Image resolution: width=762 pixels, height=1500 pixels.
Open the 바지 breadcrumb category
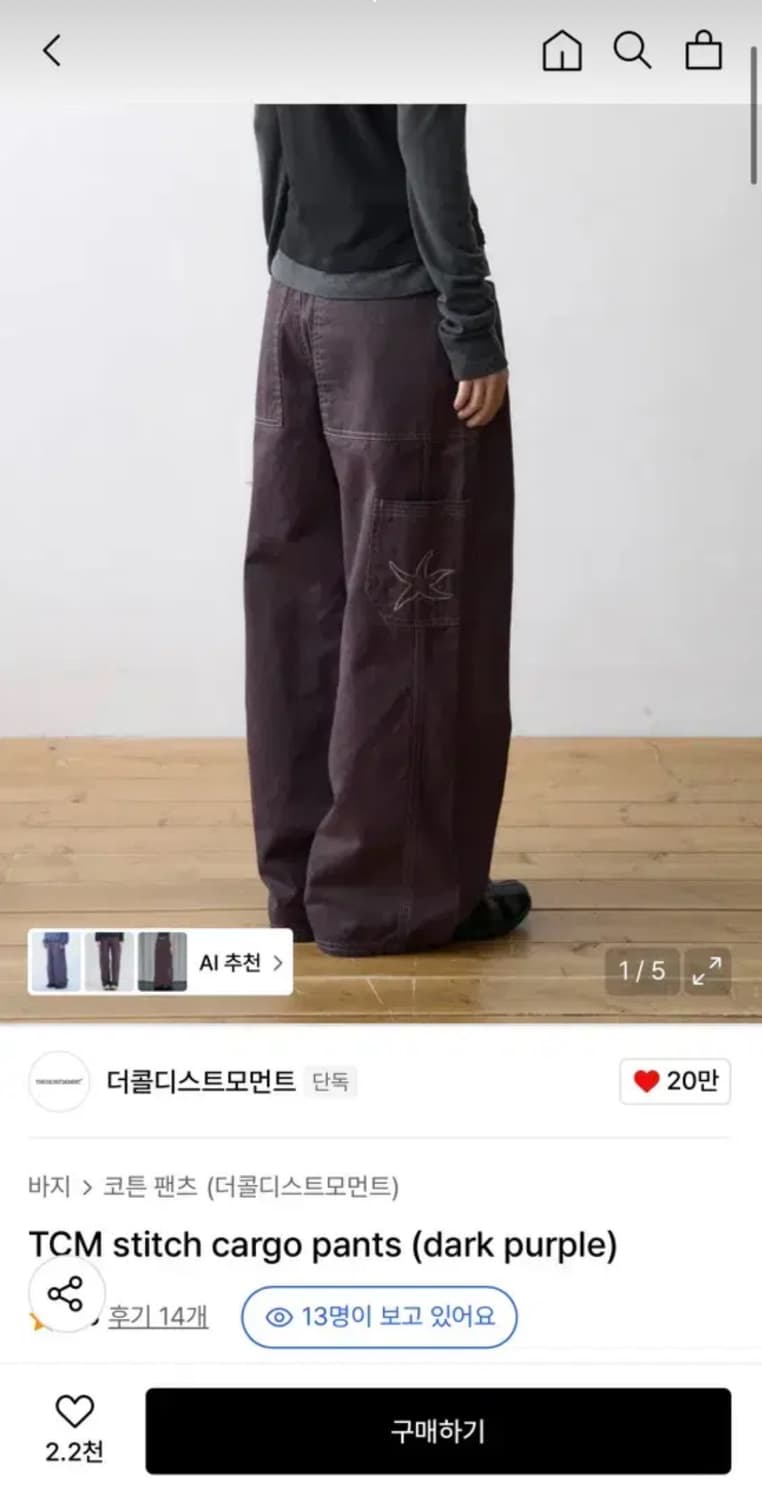[x=47, y=1187]
